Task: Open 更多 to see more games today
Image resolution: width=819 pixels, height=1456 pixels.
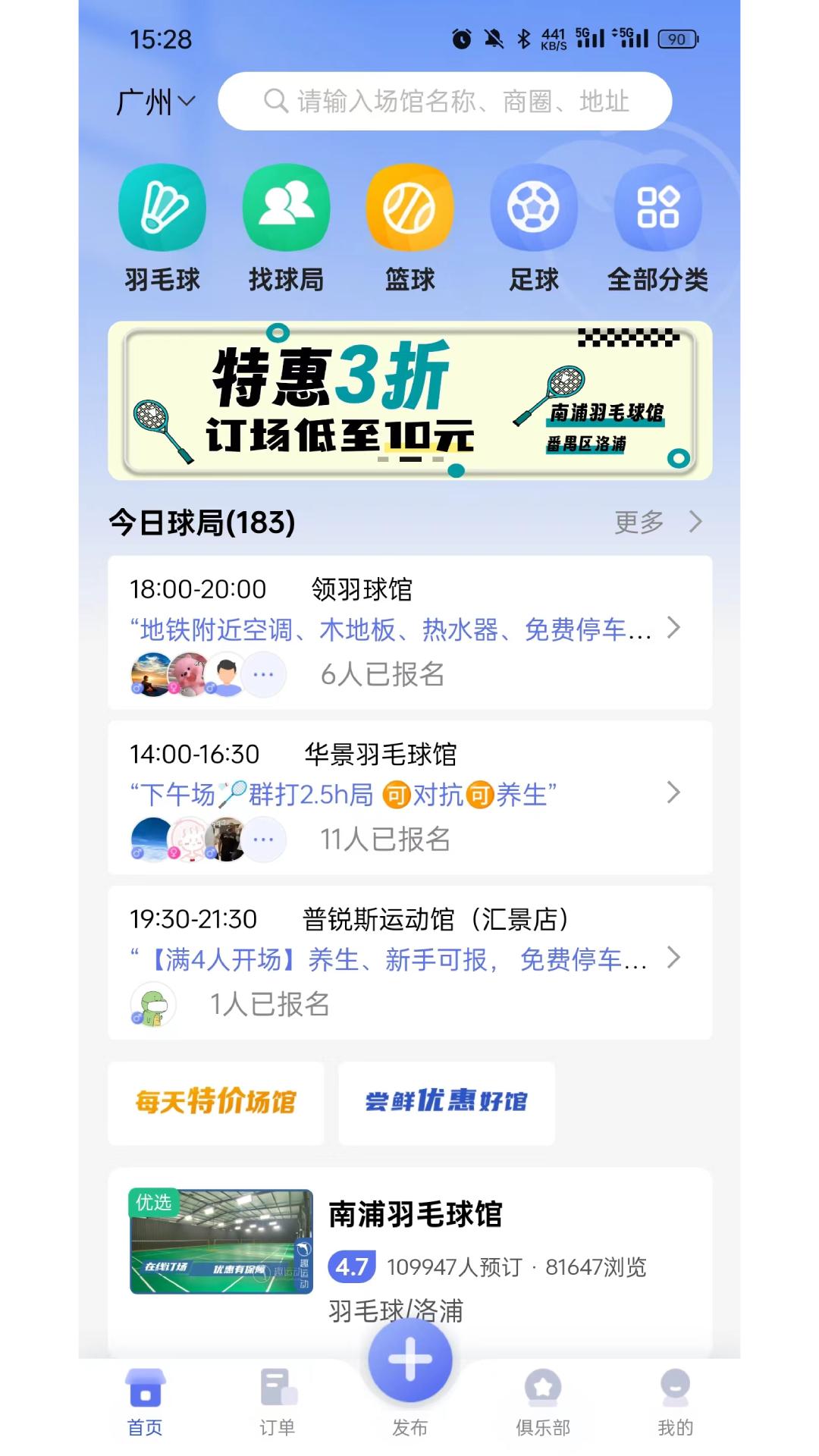Action: pyautogui.click(x=641, y=522)
